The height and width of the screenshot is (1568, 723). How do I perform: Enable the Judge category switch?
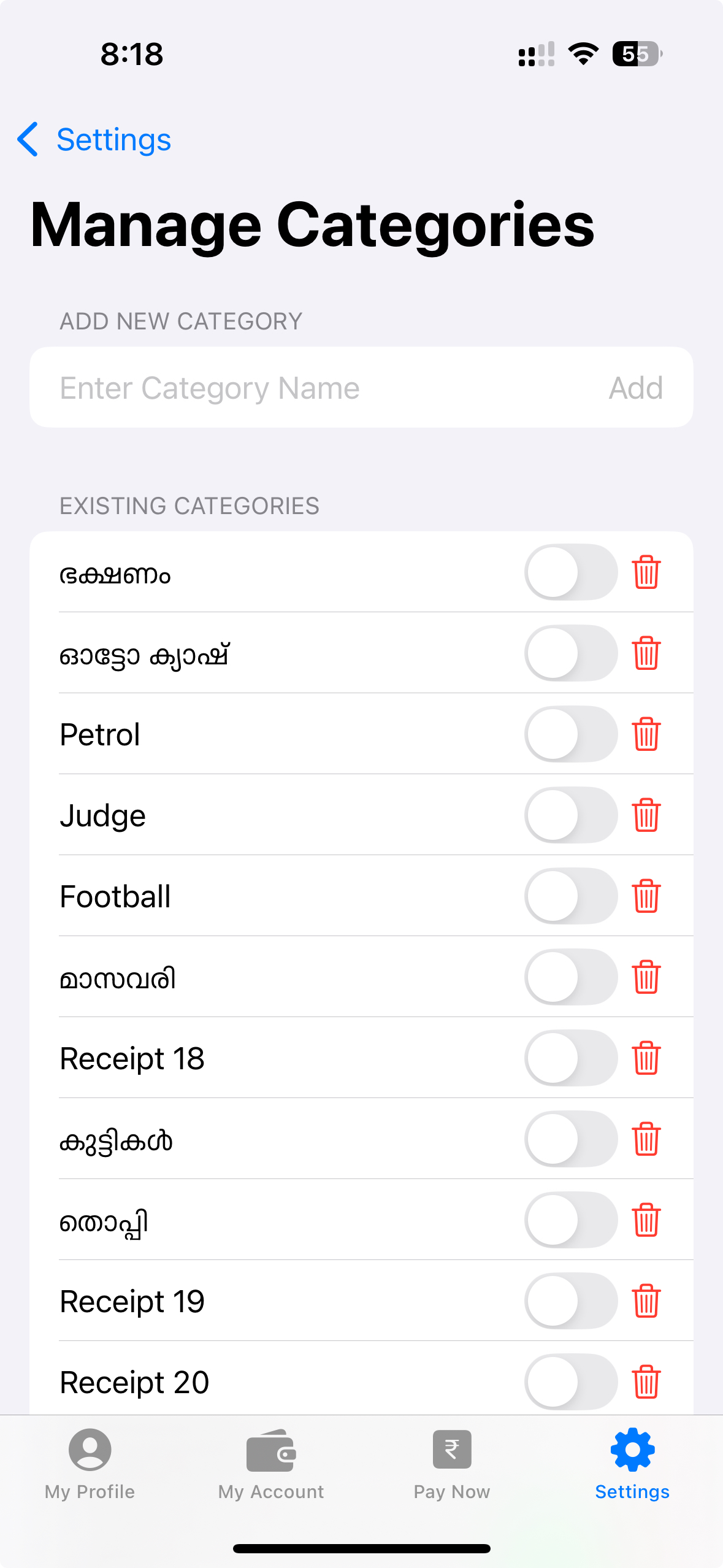click(570, 815)
